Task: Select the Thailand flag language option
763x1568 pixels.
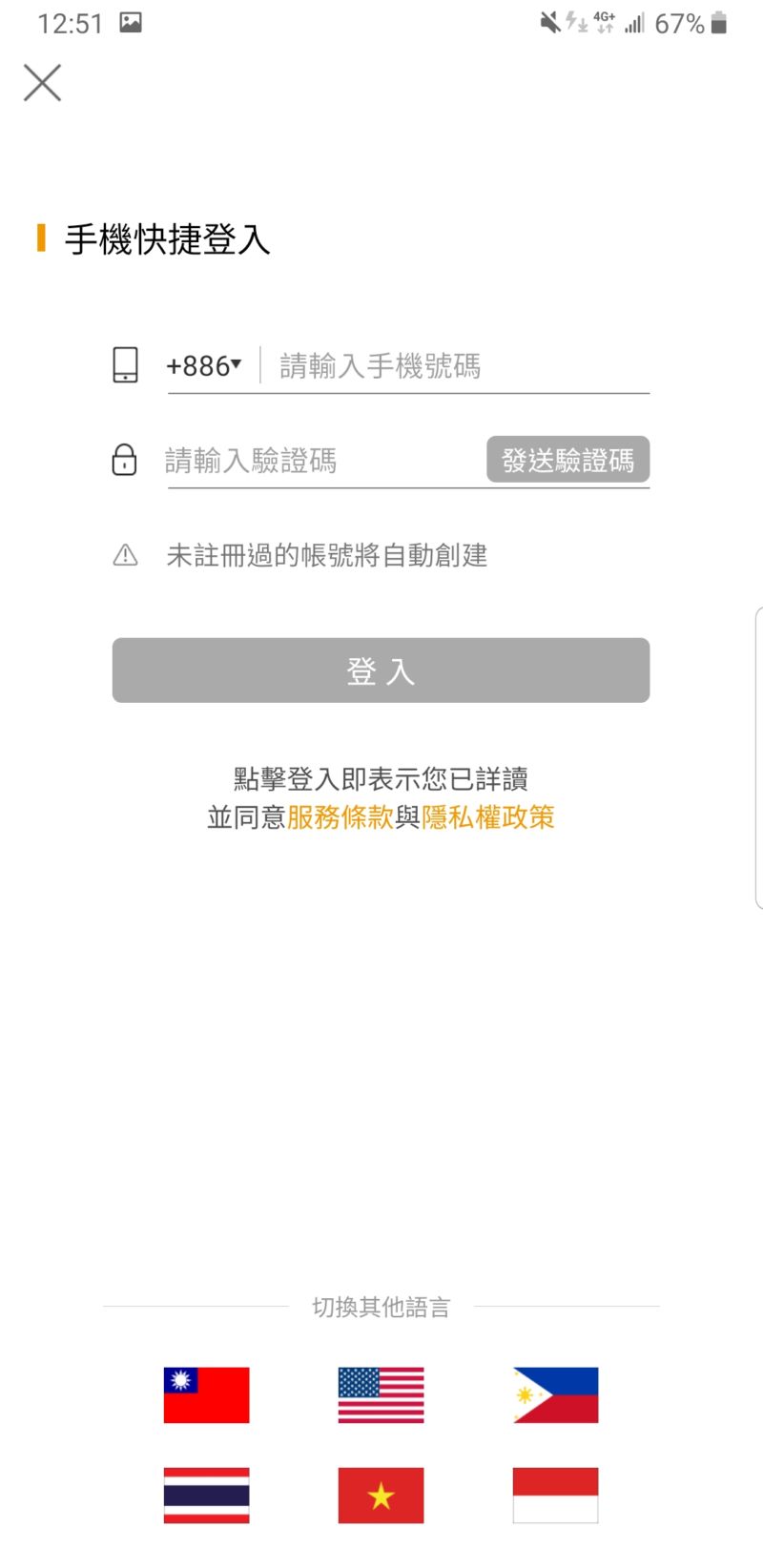Action: pyautogui.click(x=205, y=1495)
